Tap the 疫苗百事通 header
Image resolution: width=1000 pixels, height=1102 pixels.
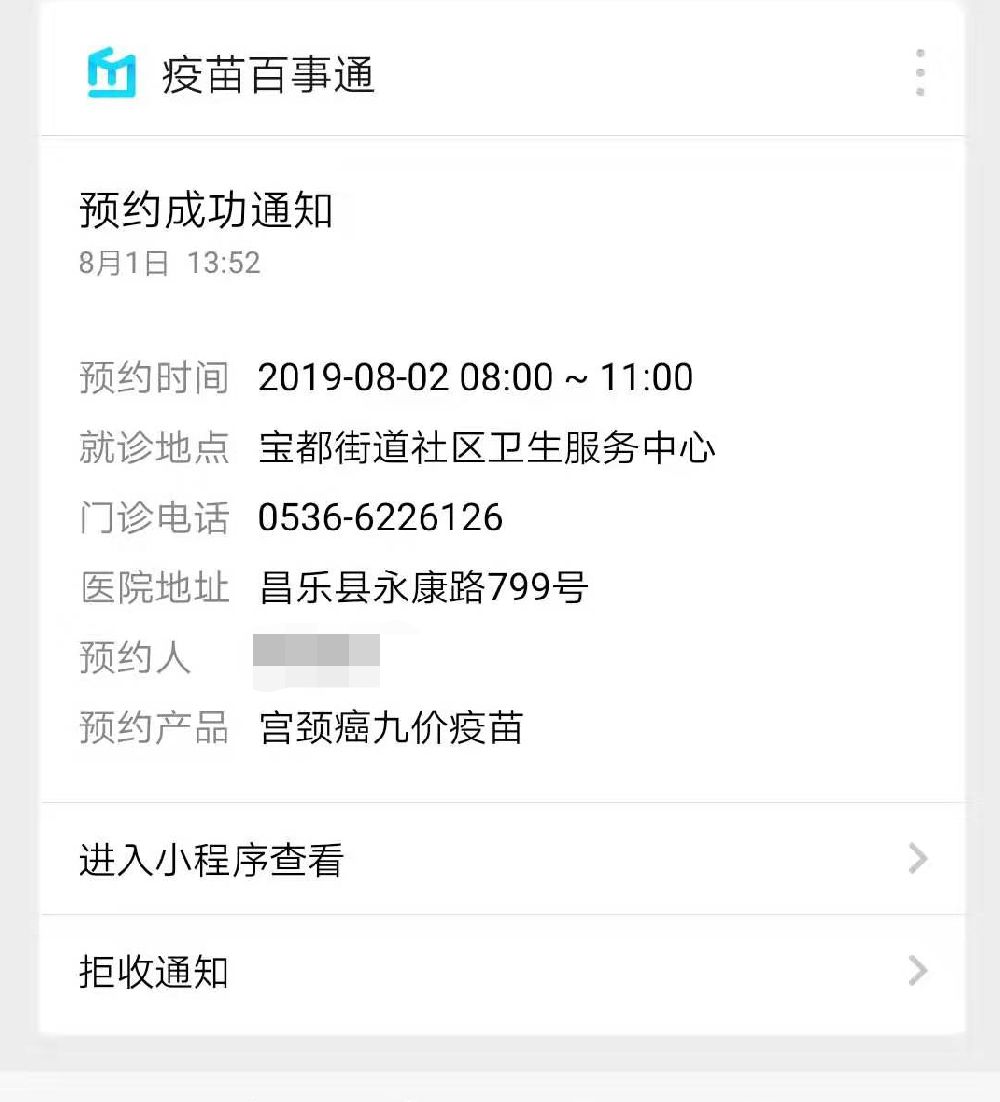[268, 75]
